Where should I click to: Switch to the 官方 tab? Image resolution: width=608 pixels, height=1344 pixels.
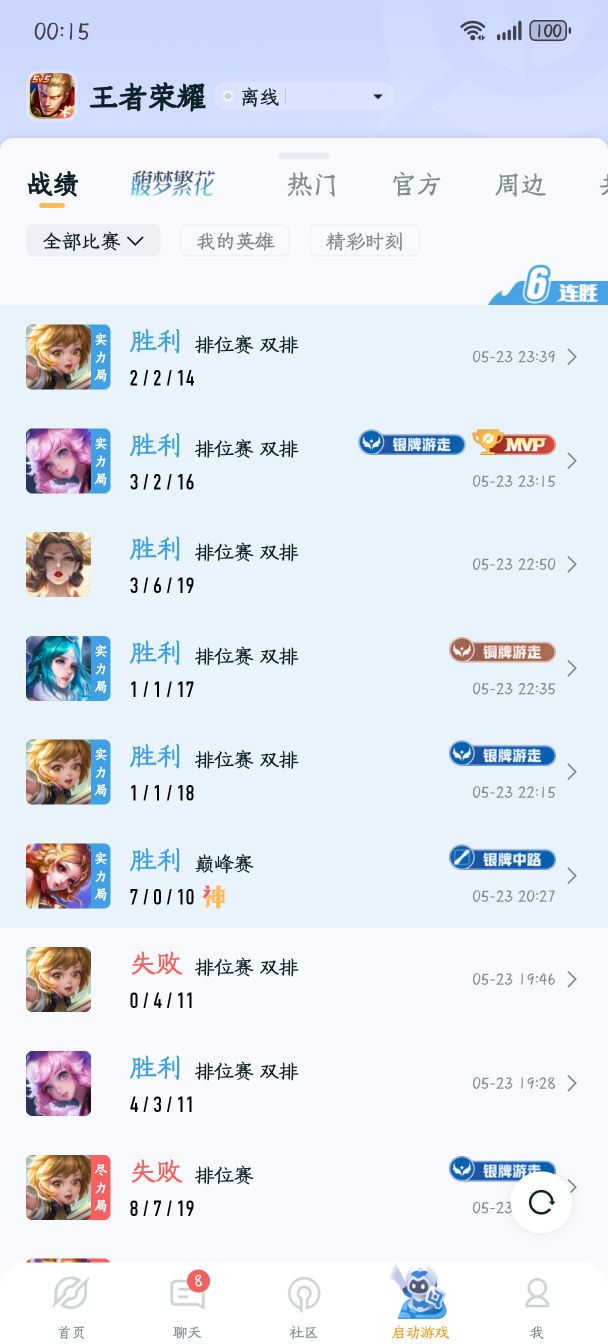pos(416,185)
